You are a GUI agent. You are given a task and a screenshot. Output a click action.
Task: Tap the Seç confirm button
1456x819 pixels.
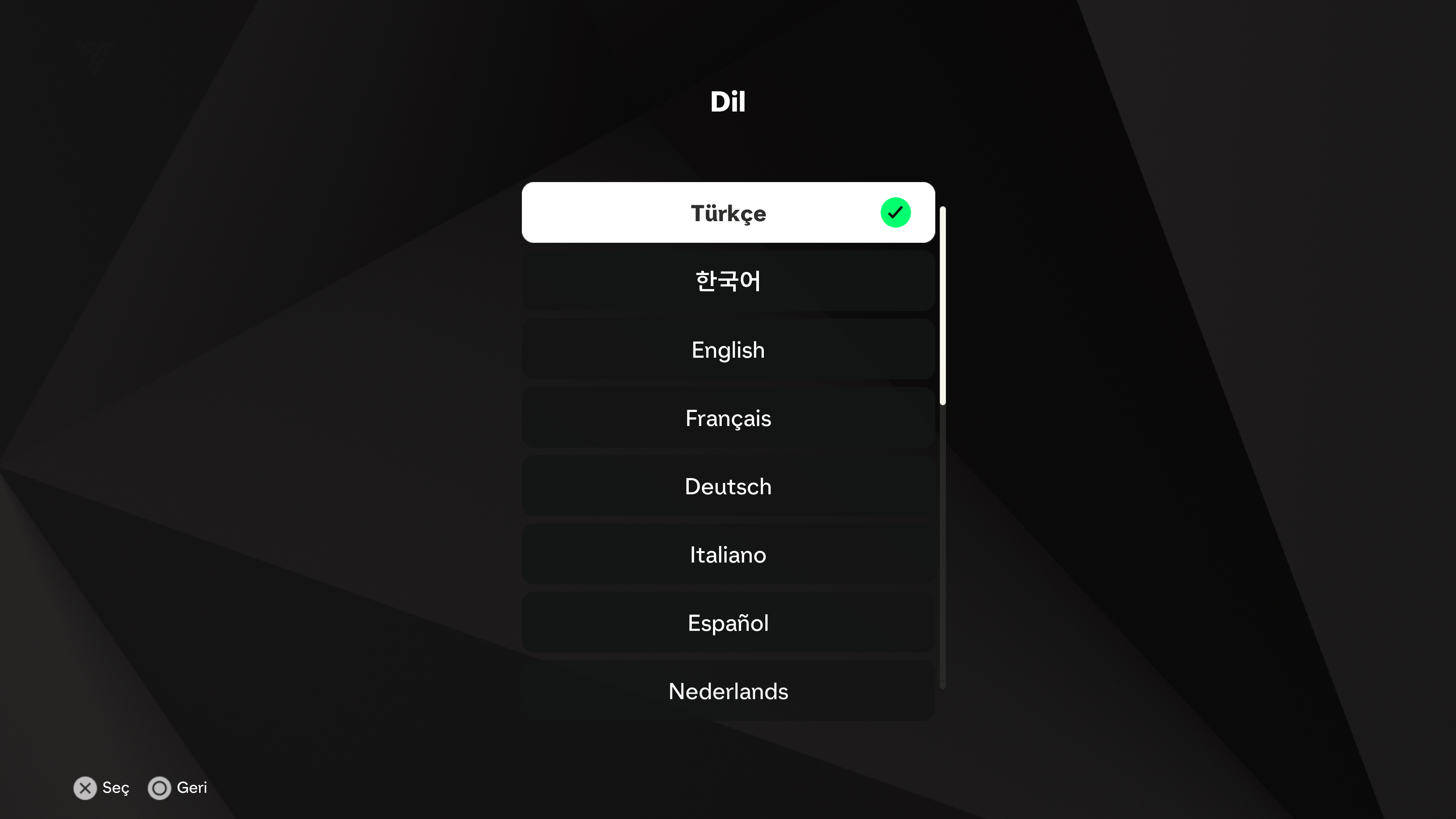[x=101, y=788]
